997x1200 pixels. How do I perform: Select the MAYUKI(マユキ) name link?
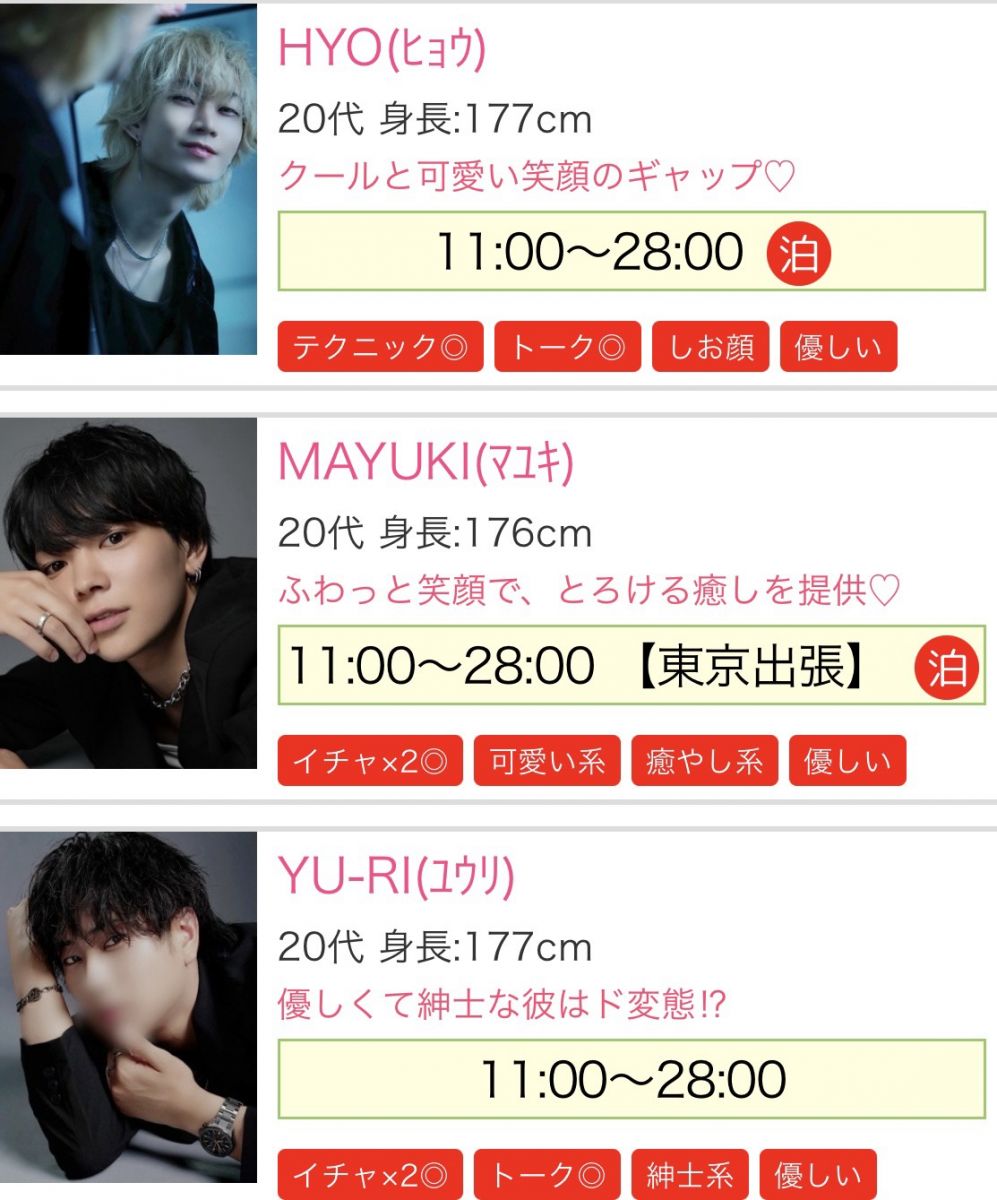click(426, 463)
